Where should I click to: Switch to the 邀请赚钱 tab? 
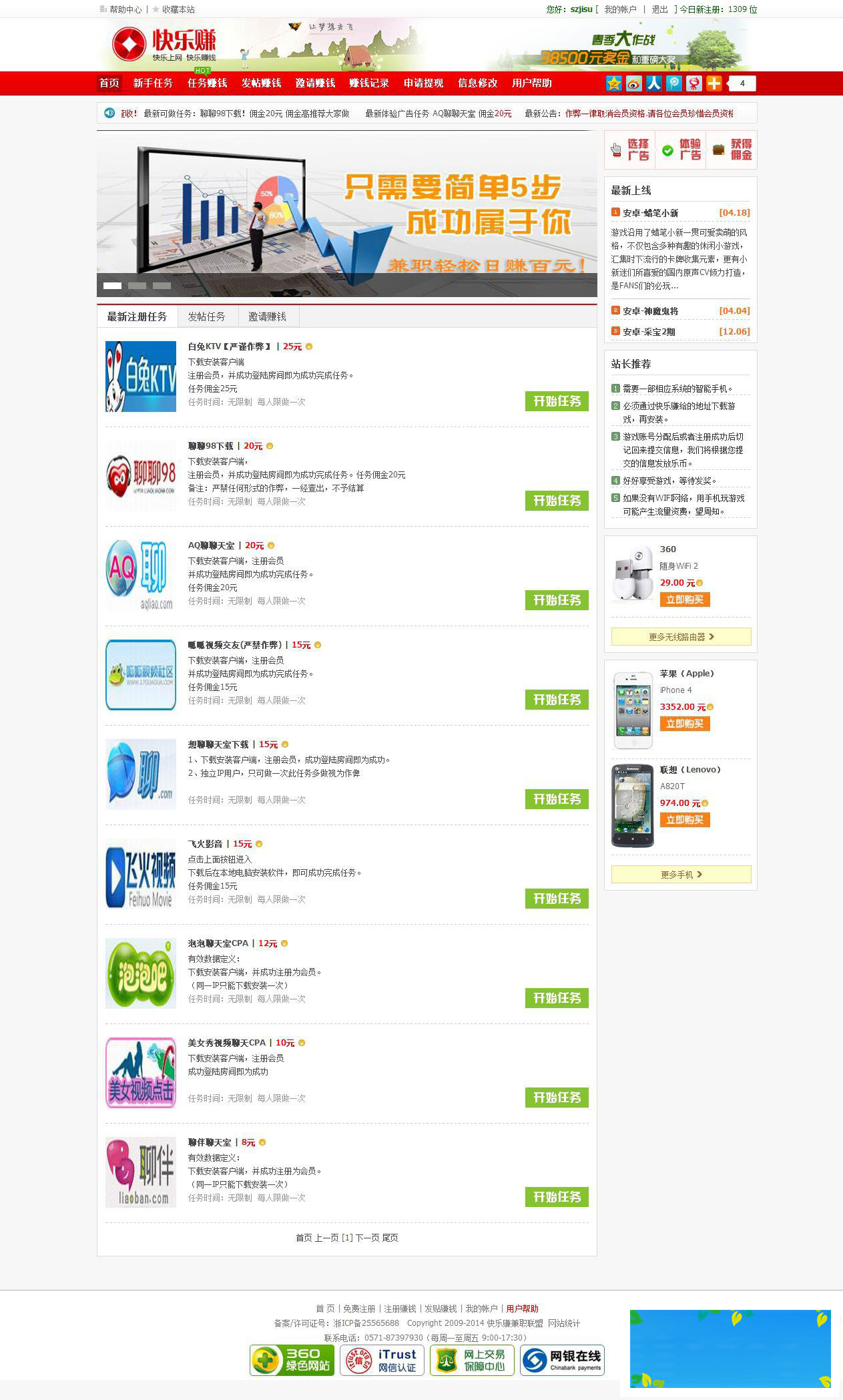[x=267, y=316]
